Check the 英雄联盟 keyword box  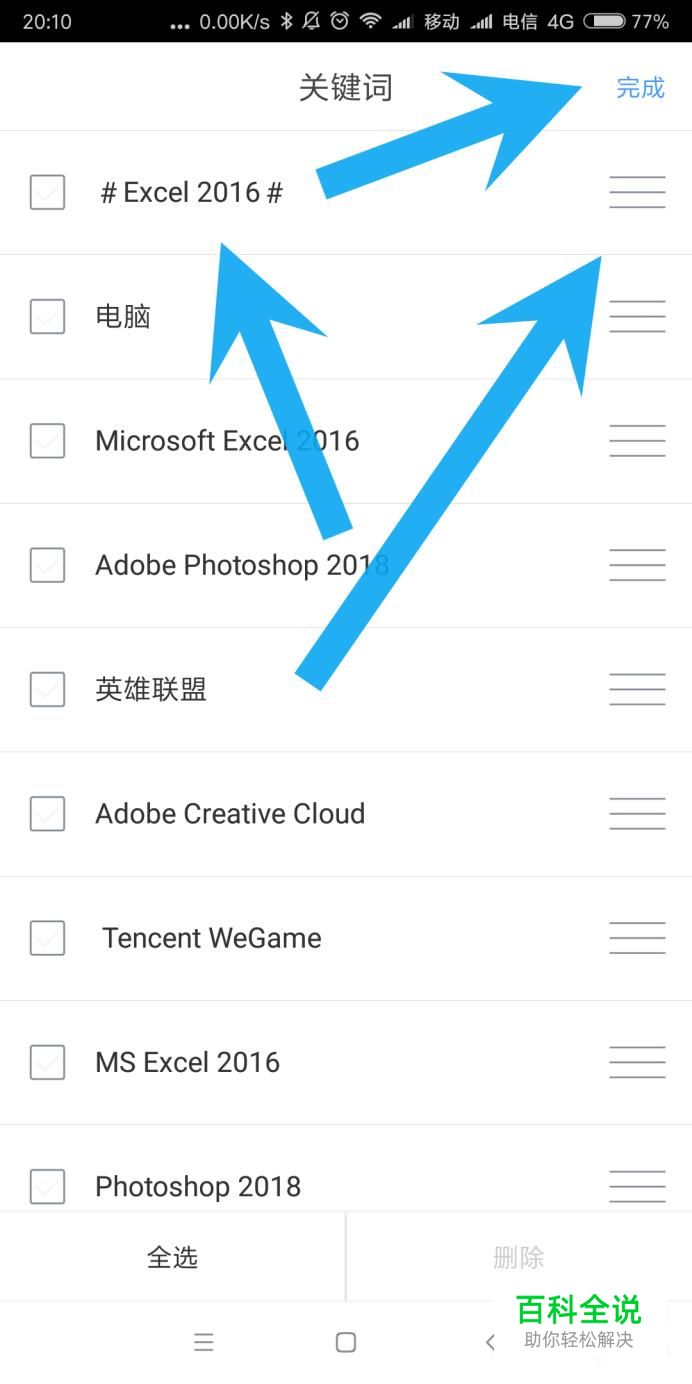(47, 689)
